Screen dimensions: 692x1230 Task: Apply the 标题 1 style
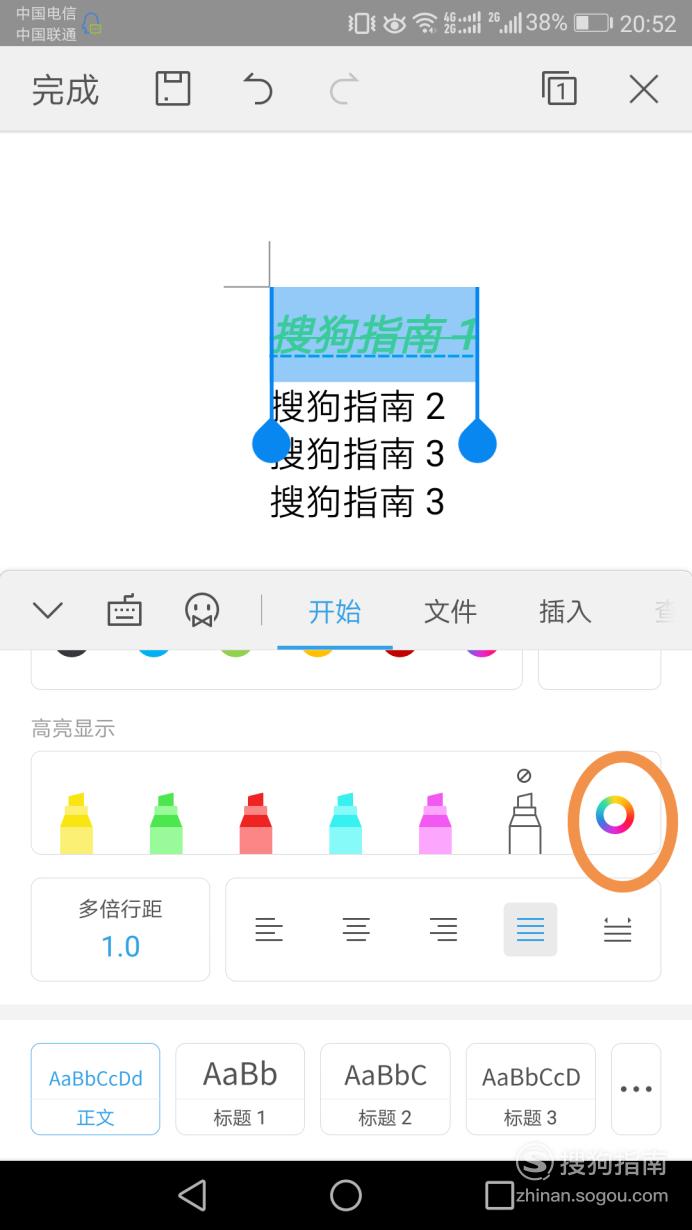pos(240,1088)
